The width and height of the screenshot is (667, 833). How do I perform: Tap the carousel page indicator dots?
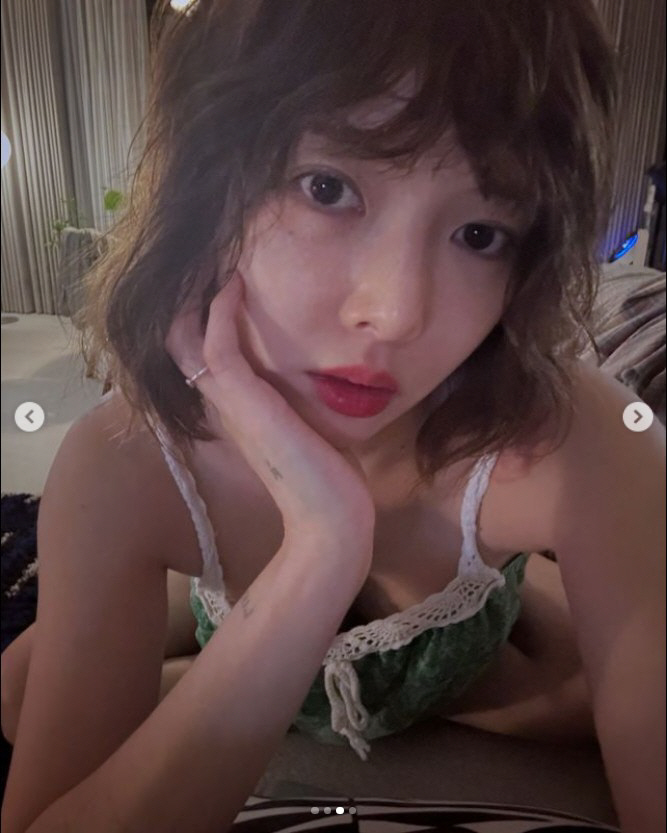click(x=333, y=810)
